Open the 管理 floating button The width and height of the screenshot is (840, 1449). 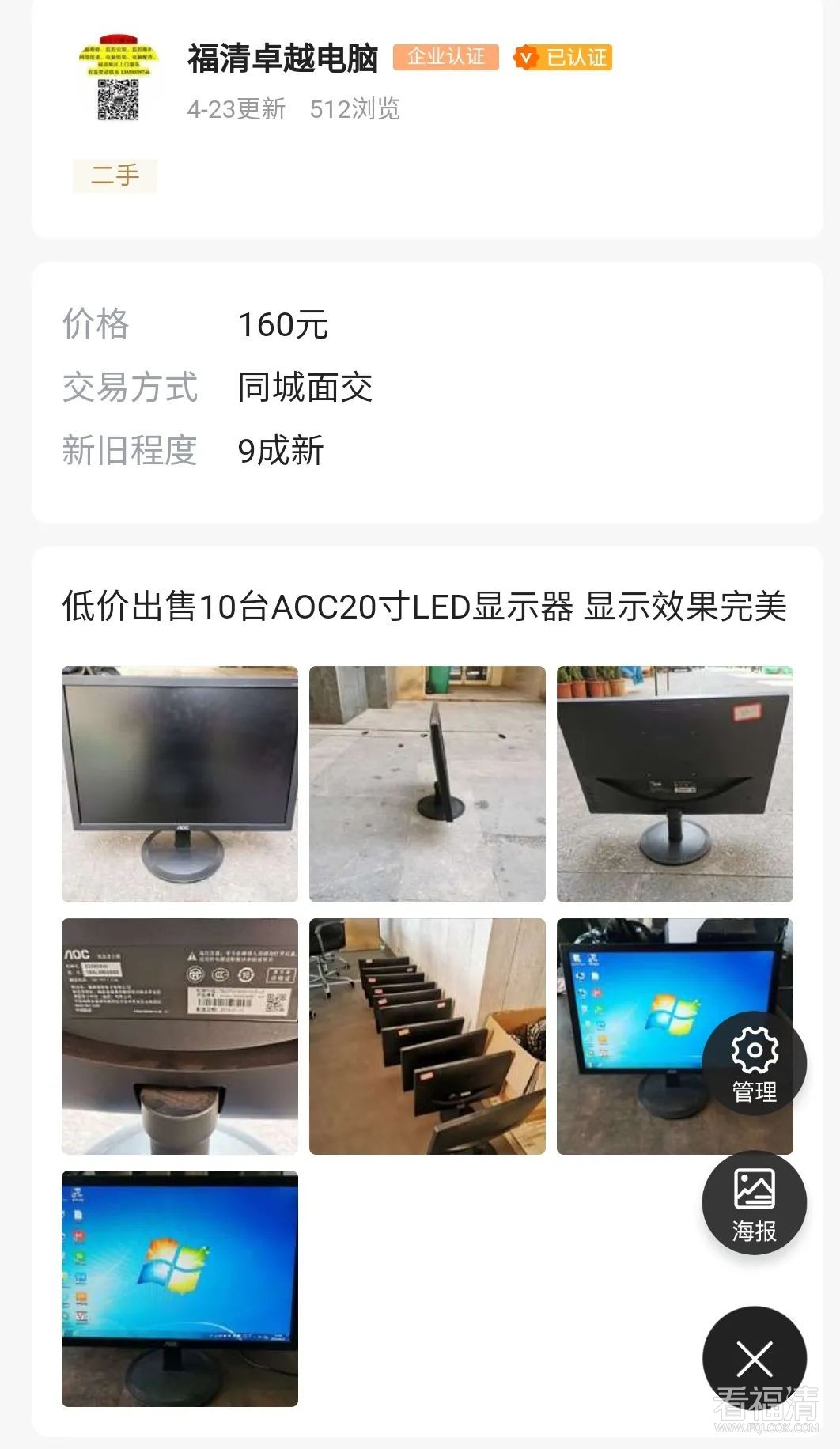[x=754, y=1064]
